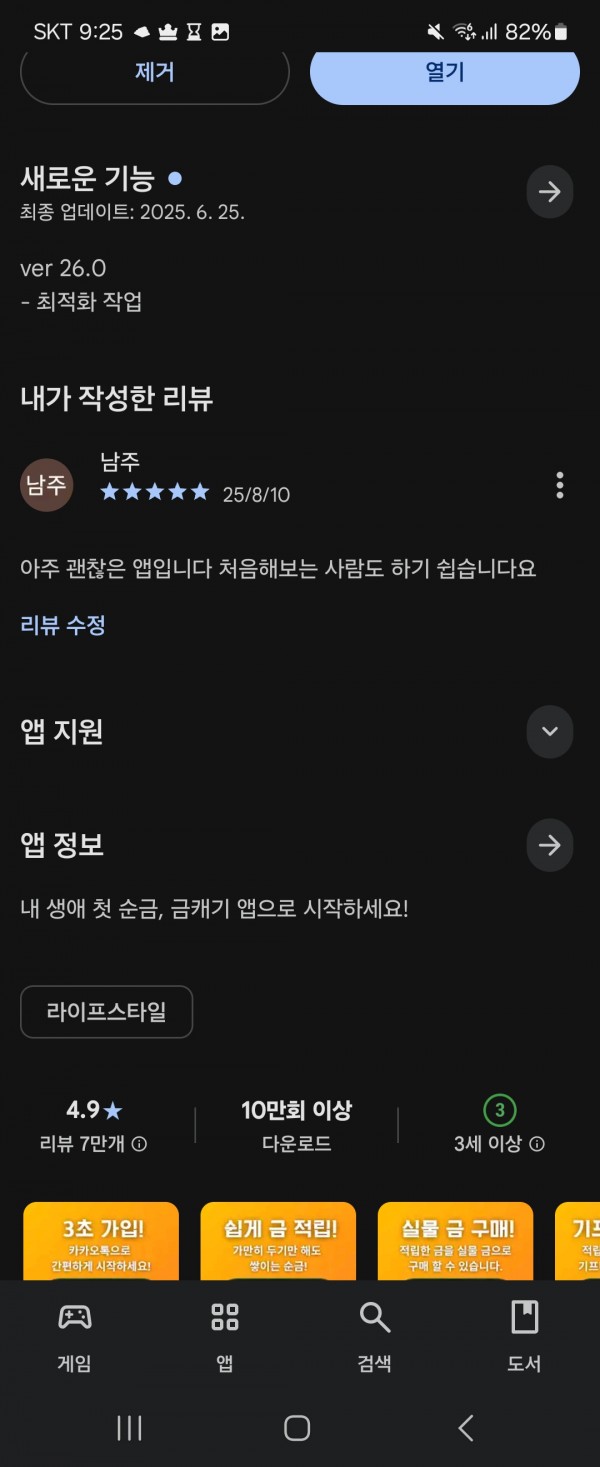600x1467 pixels.
Task: Switch to the 앱 tab
Action: click(x=225, y=1335)
